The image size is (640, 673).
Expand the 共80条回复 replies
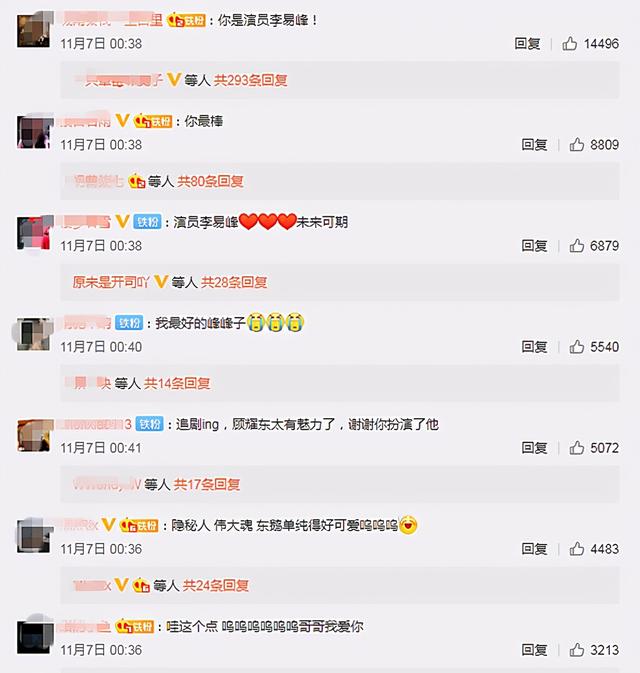point(210,182)
